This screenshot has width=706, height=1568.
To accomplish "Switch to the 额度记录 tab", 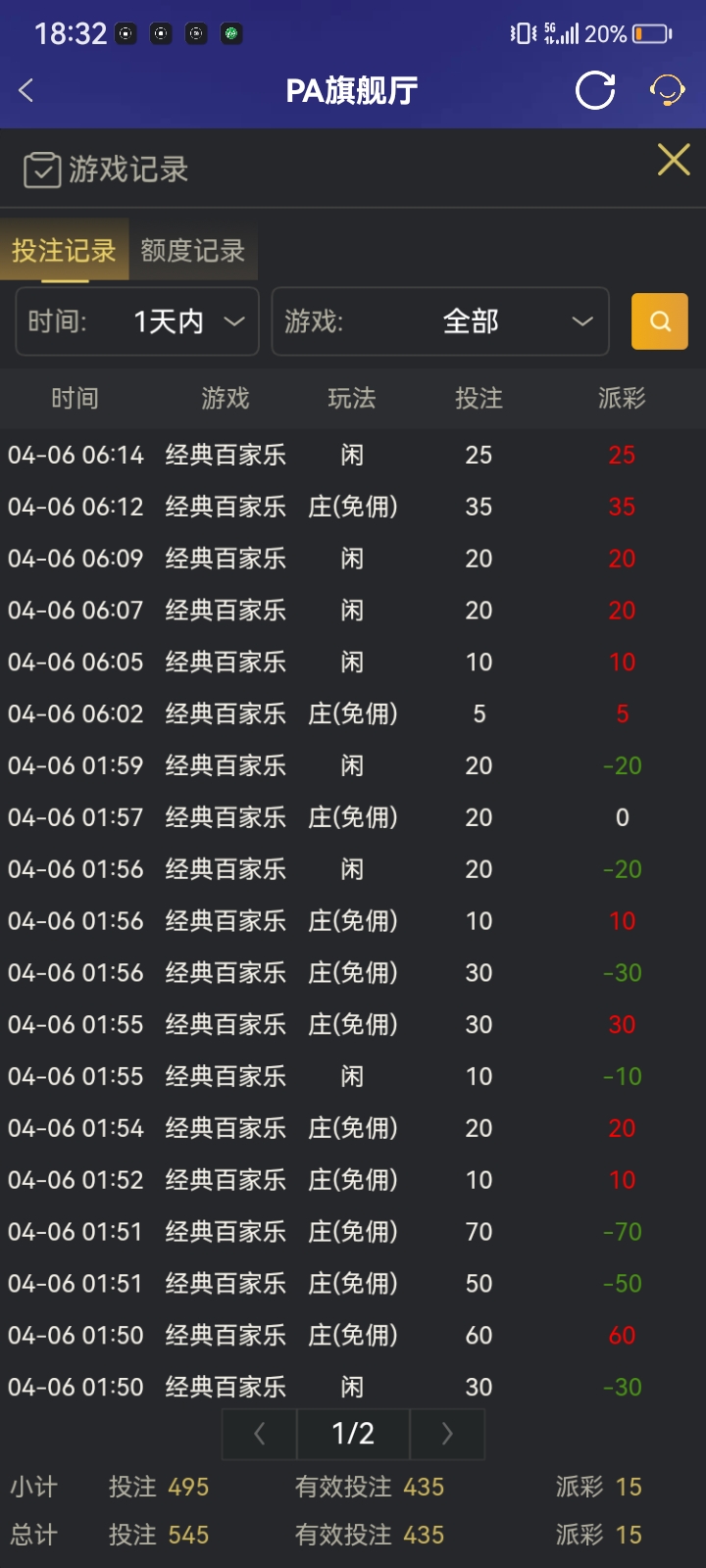I will pyautogui.click(x=192, y=251).
